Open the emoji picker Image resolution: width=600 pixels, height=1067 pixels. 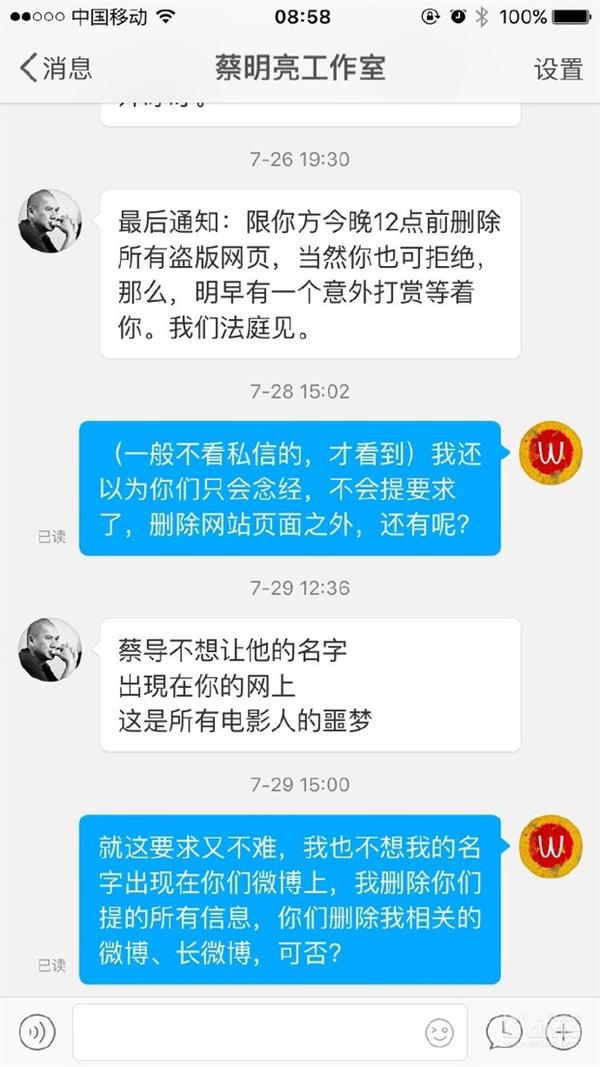(439, 1032)
